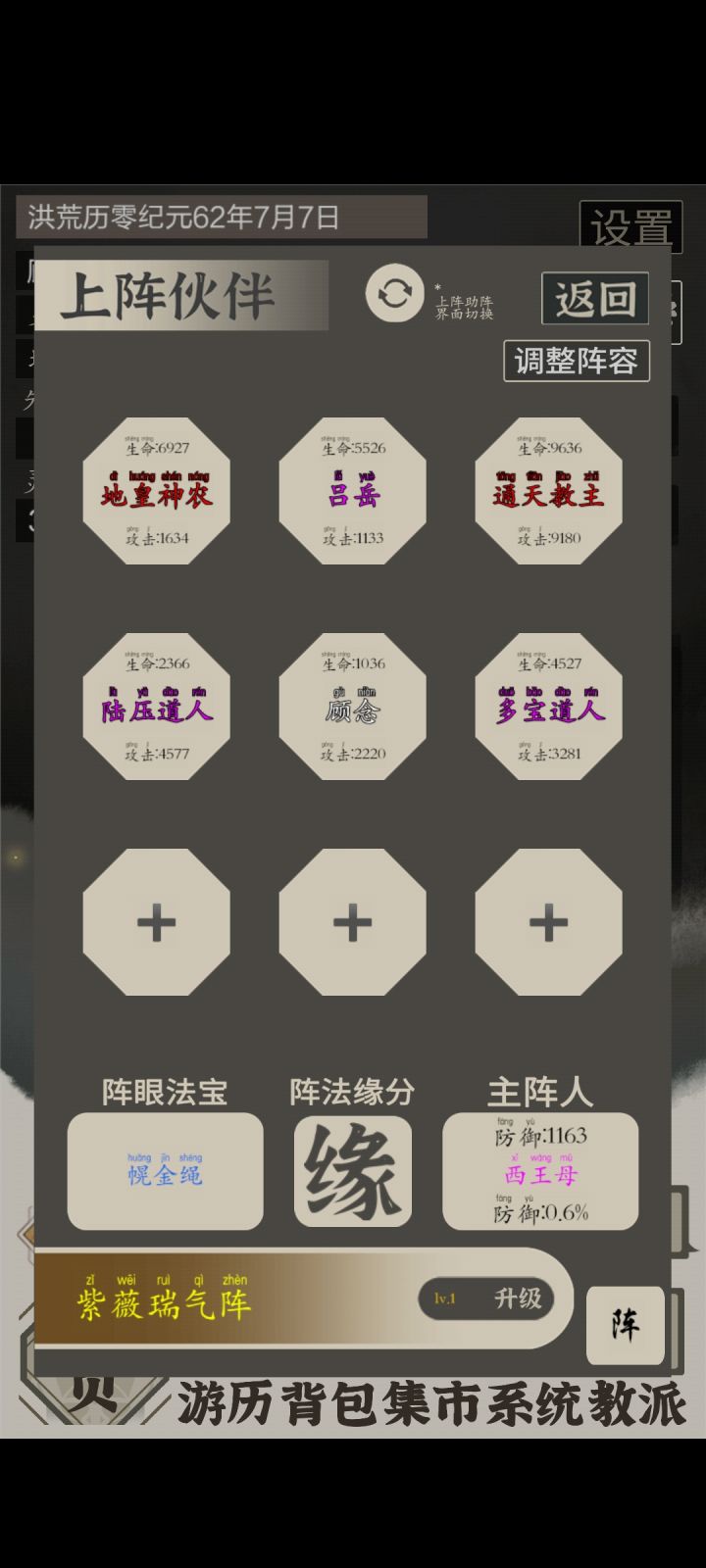
Task: Add a partner in the middle empty slot
Action: [x=353, y=921]
